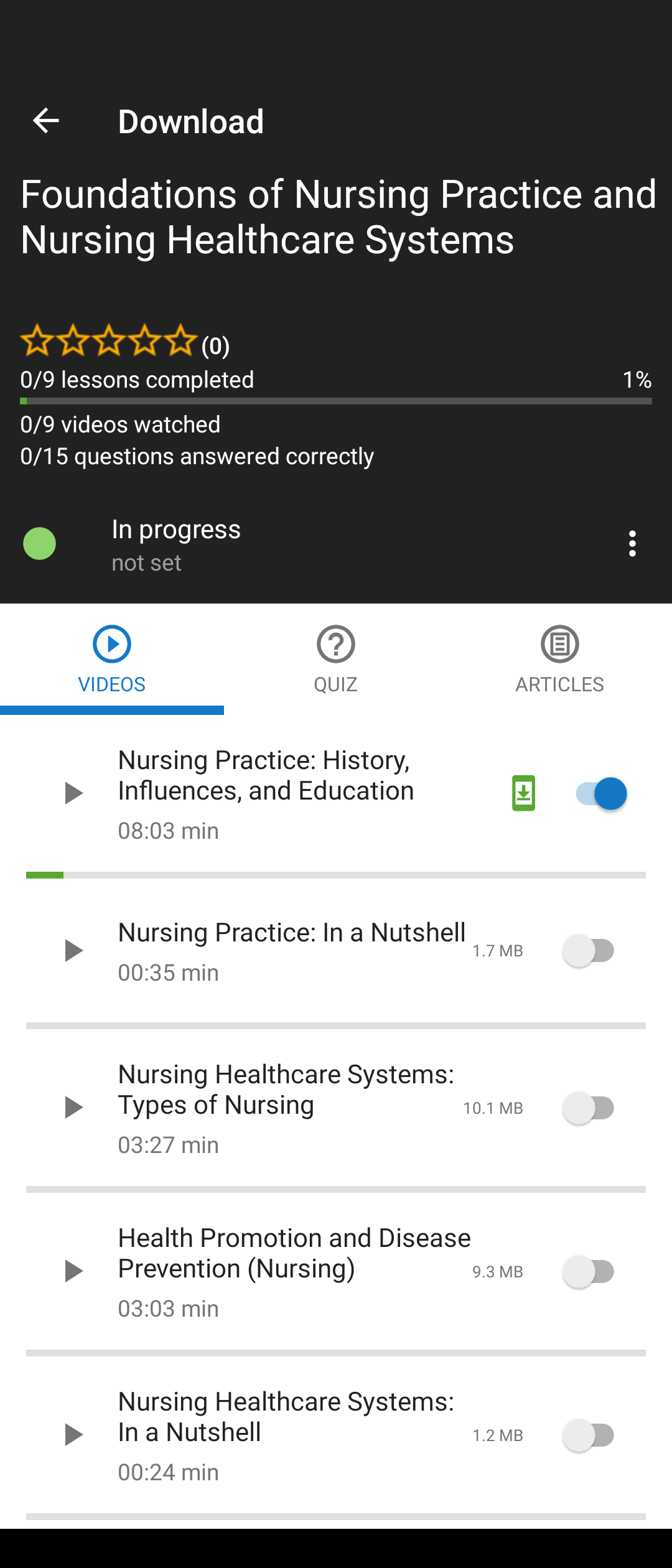Tap the Articles document icon
The width and height of the screenshot is (672, 1568).
tap(559, 645)
